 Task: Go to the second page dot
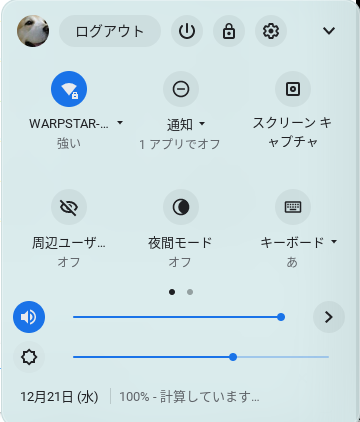click(190, 292)
